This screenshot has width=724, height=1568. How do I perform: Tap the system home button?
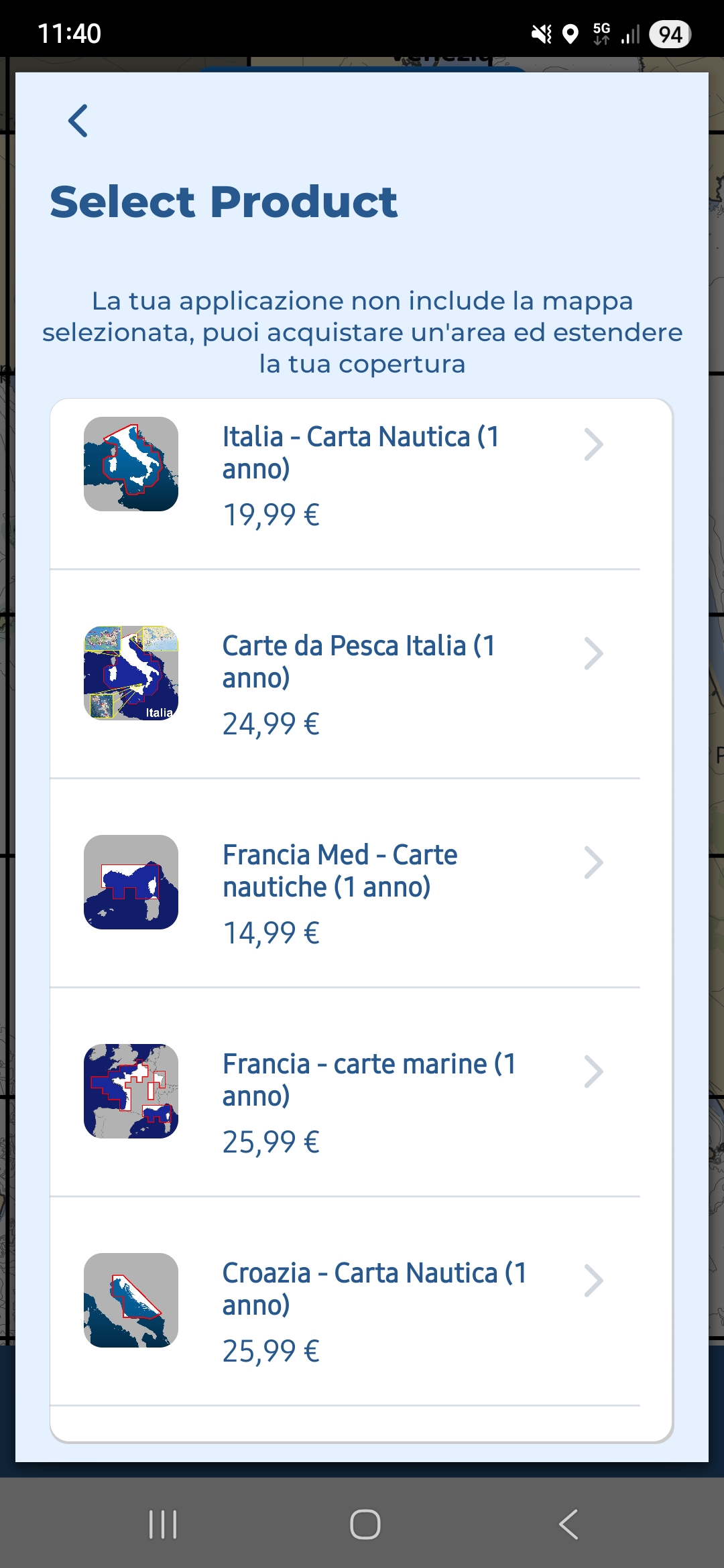click(x=365, y=1524)
